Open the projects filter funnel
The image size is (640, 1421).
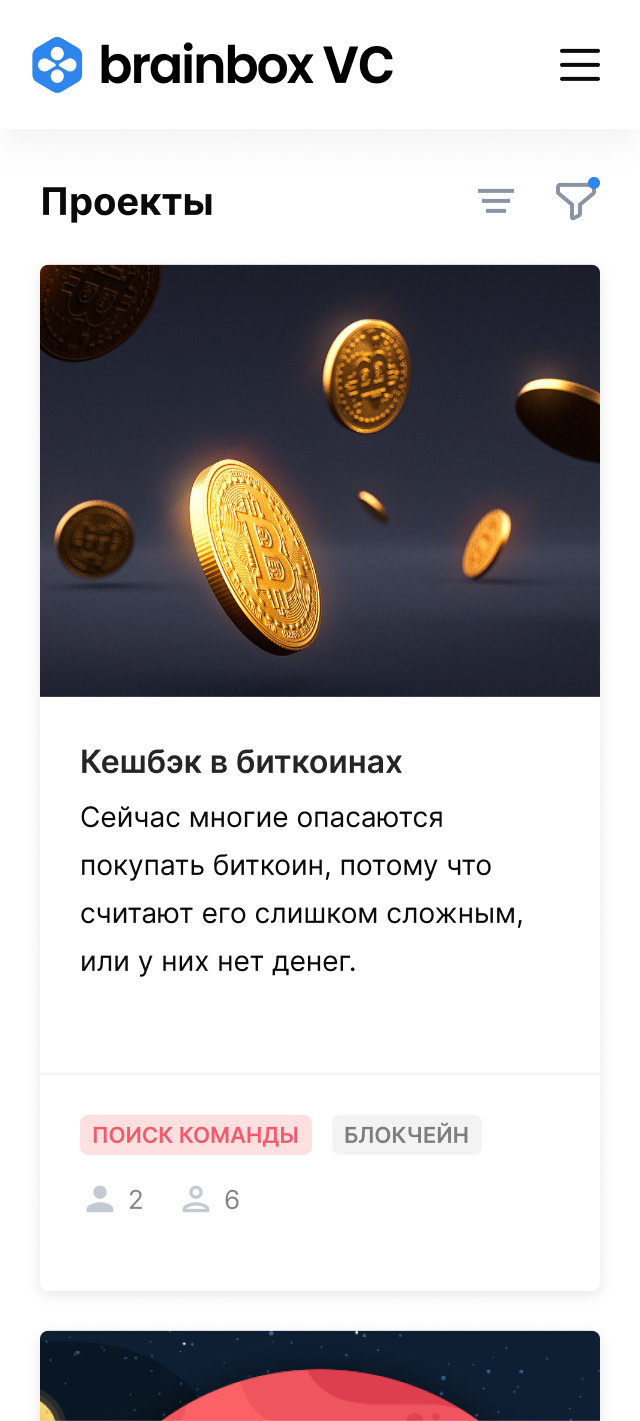(x=576, y=201)
